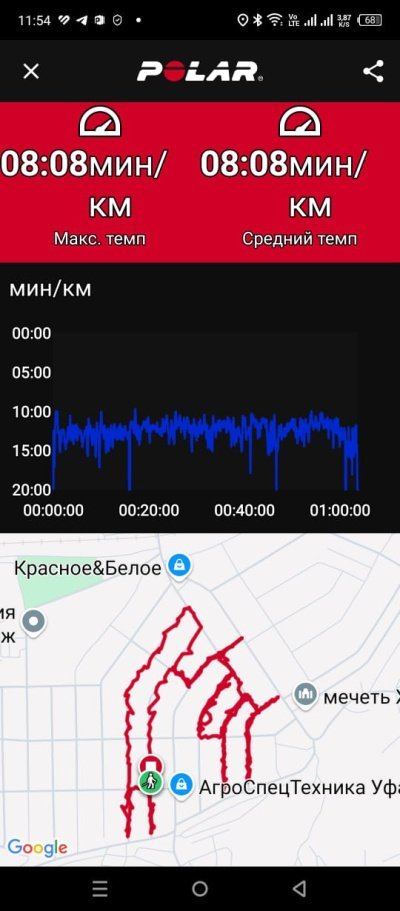Screen dimensions: 400x911
Task: Open the recent apps menu
Action: (x=100, y=888)
